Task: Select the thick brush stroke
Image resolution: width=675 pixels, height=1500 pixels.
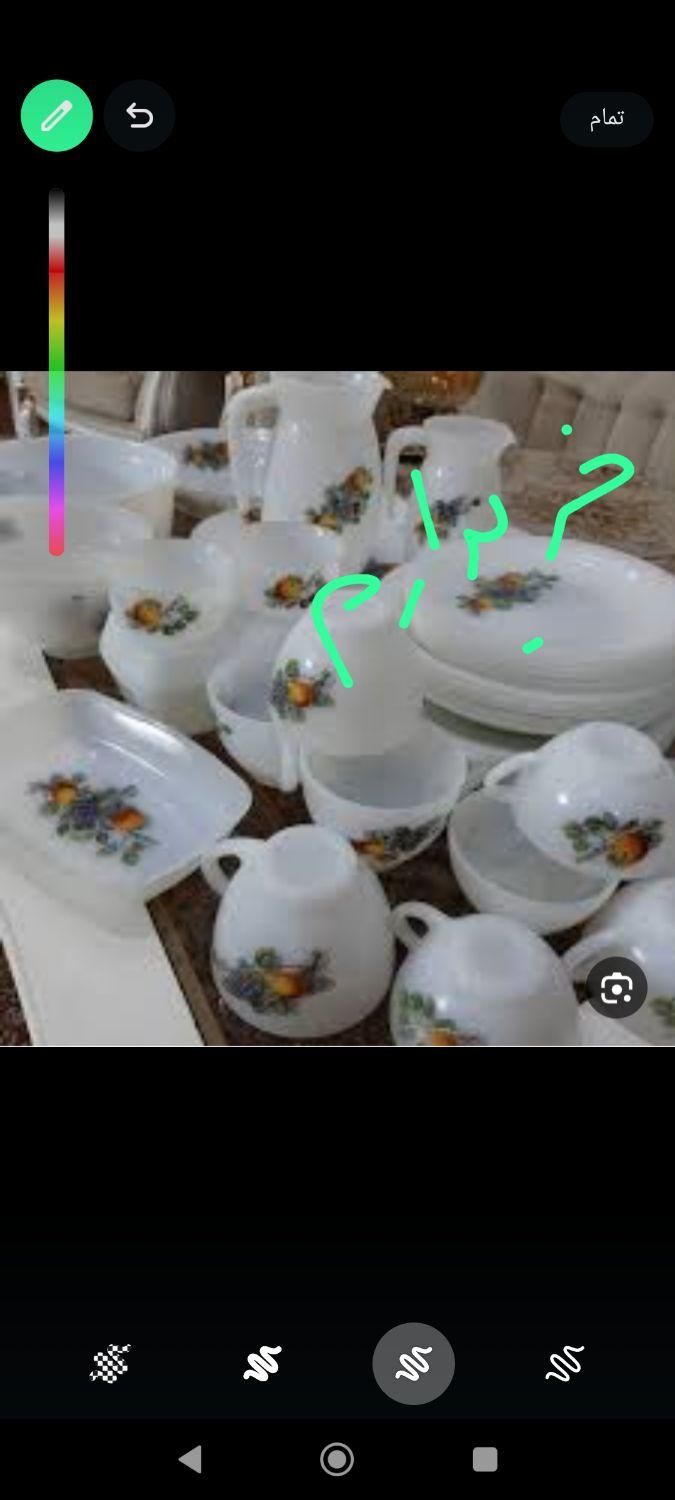Action: point(262,1363)
